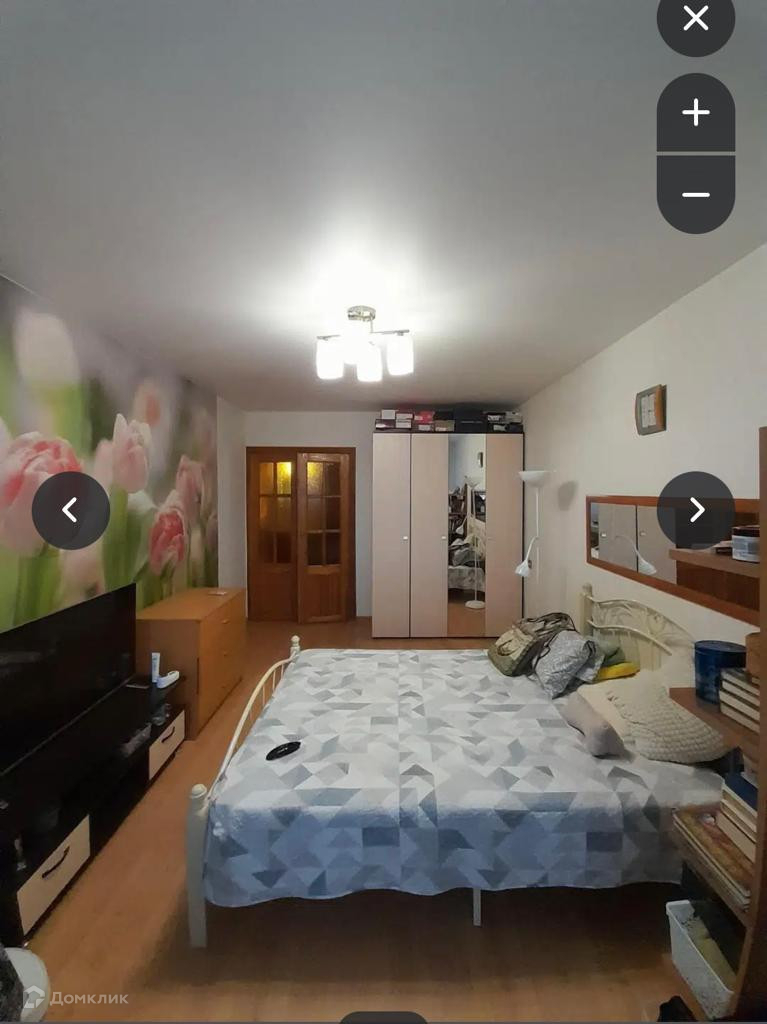This screenshot has width=767, height=1024.
Task: Zoom in on the bedroom photo
Action: 695,112
